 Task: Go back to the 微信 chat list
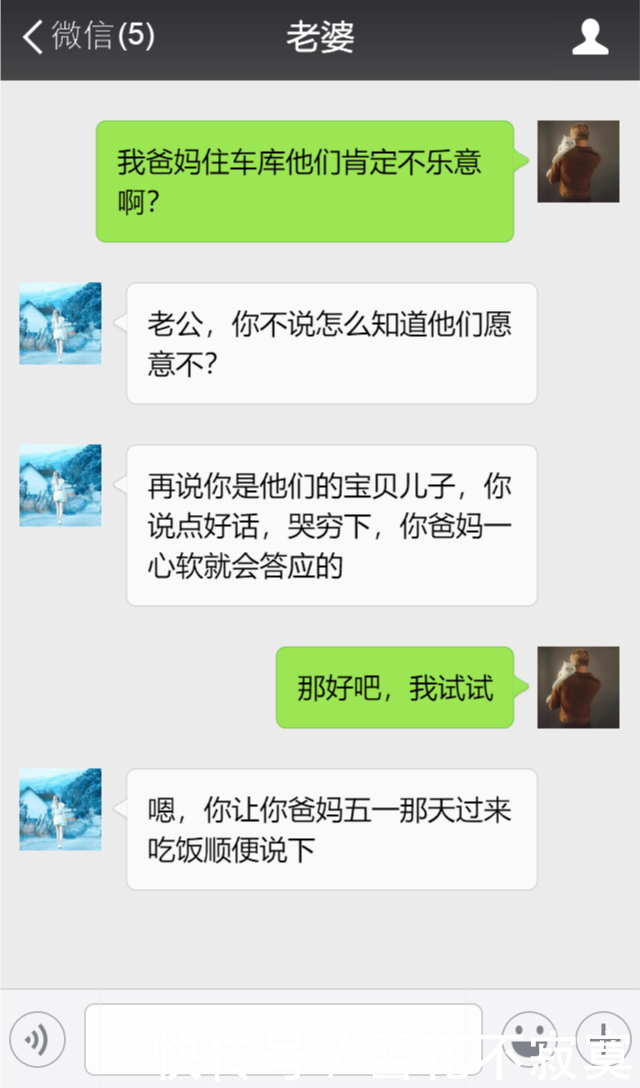(x=88, y=38)
